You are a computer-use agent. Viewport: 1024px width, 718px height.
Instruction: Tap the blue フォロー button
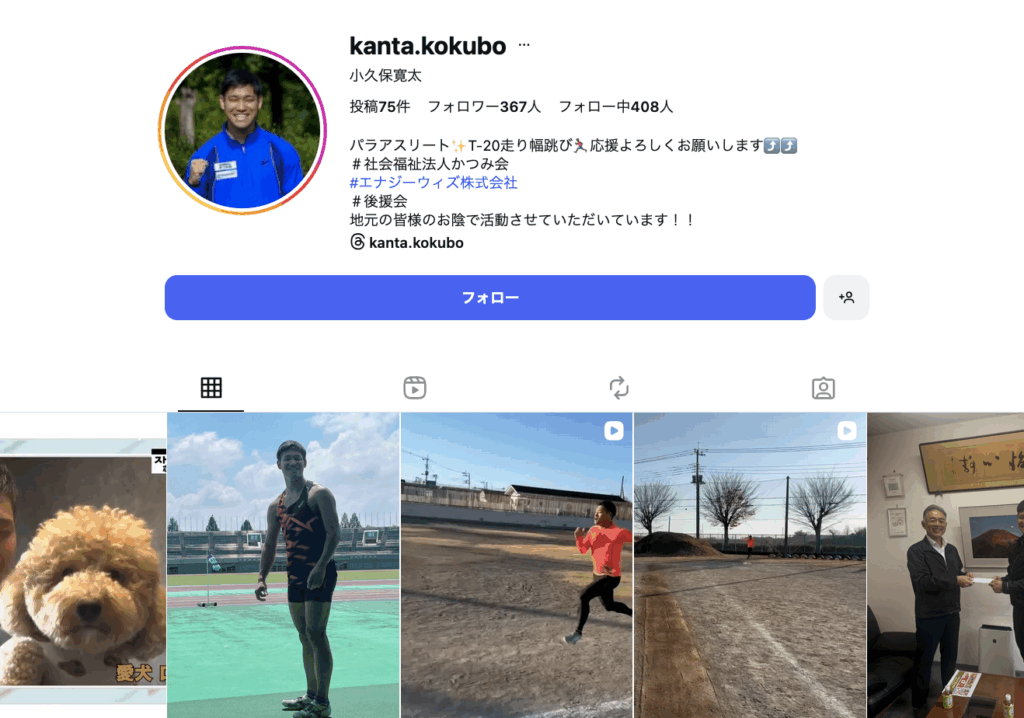490,298
